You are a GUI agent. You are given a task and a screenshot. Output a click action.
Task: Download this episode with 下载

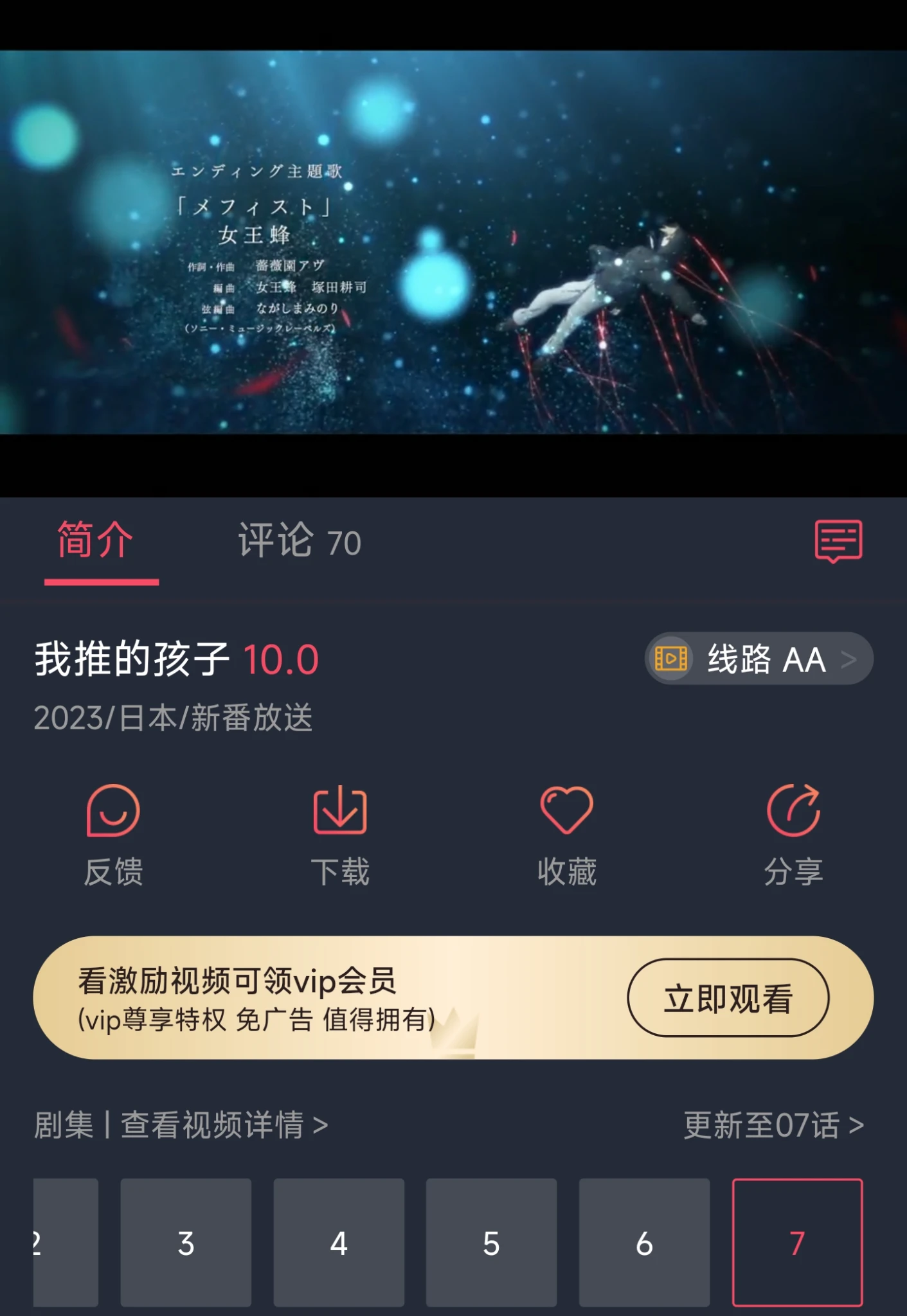tap(340, 835)
